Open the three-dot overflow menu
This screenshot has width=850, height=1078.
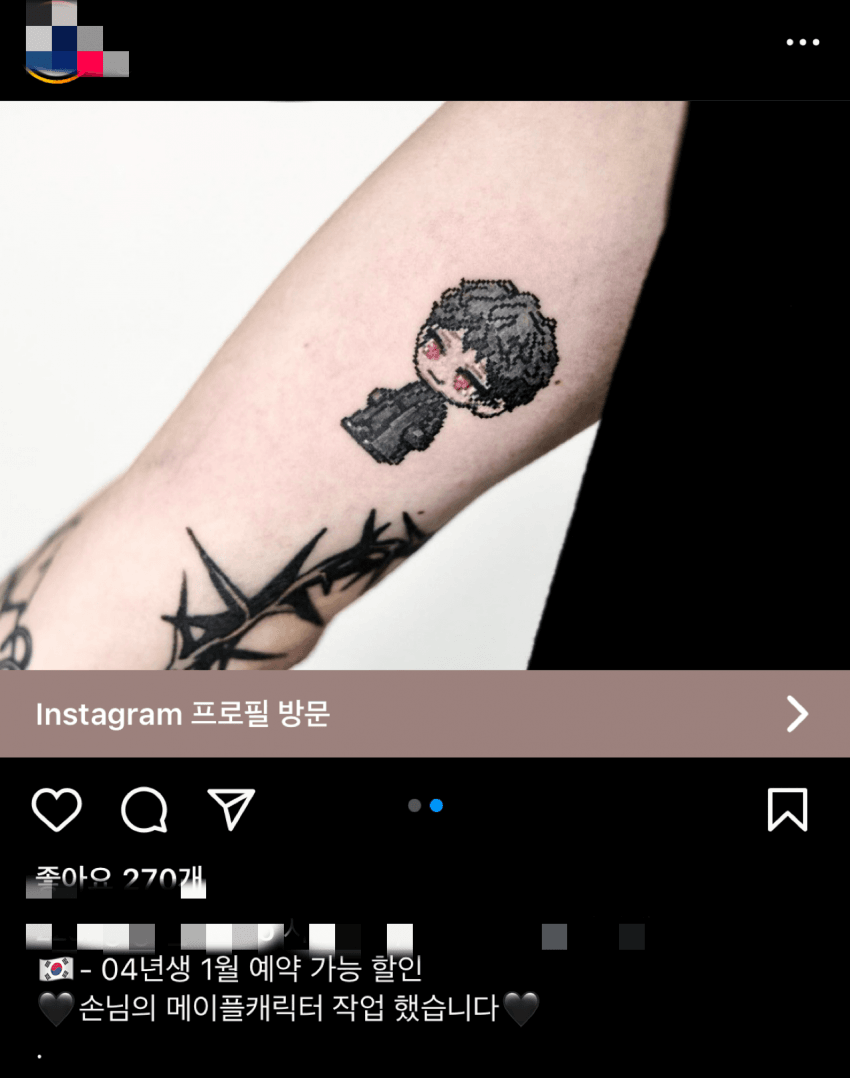coord(802,43)
